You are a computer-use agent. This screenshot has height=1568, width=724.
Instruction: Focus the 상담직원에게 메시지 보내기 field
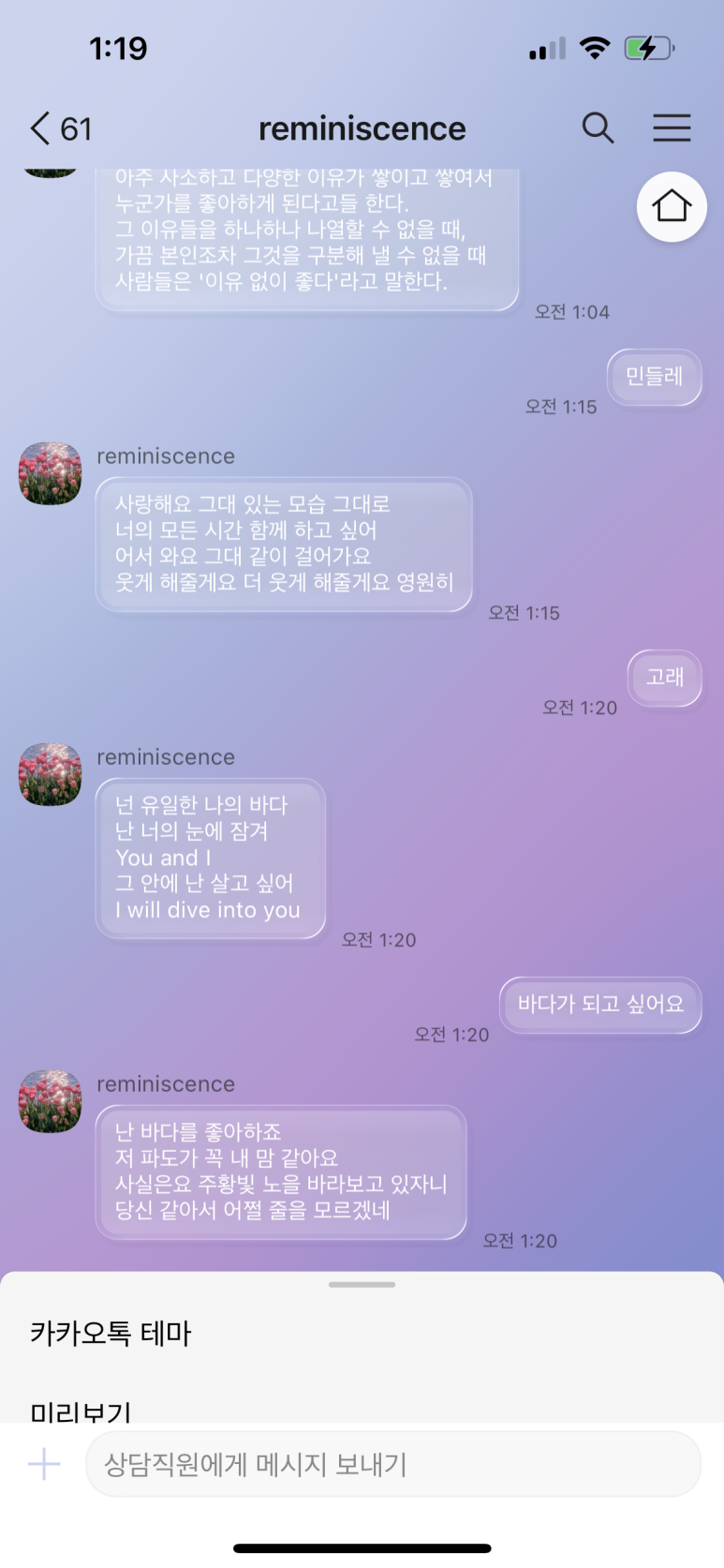[393, 1463]
